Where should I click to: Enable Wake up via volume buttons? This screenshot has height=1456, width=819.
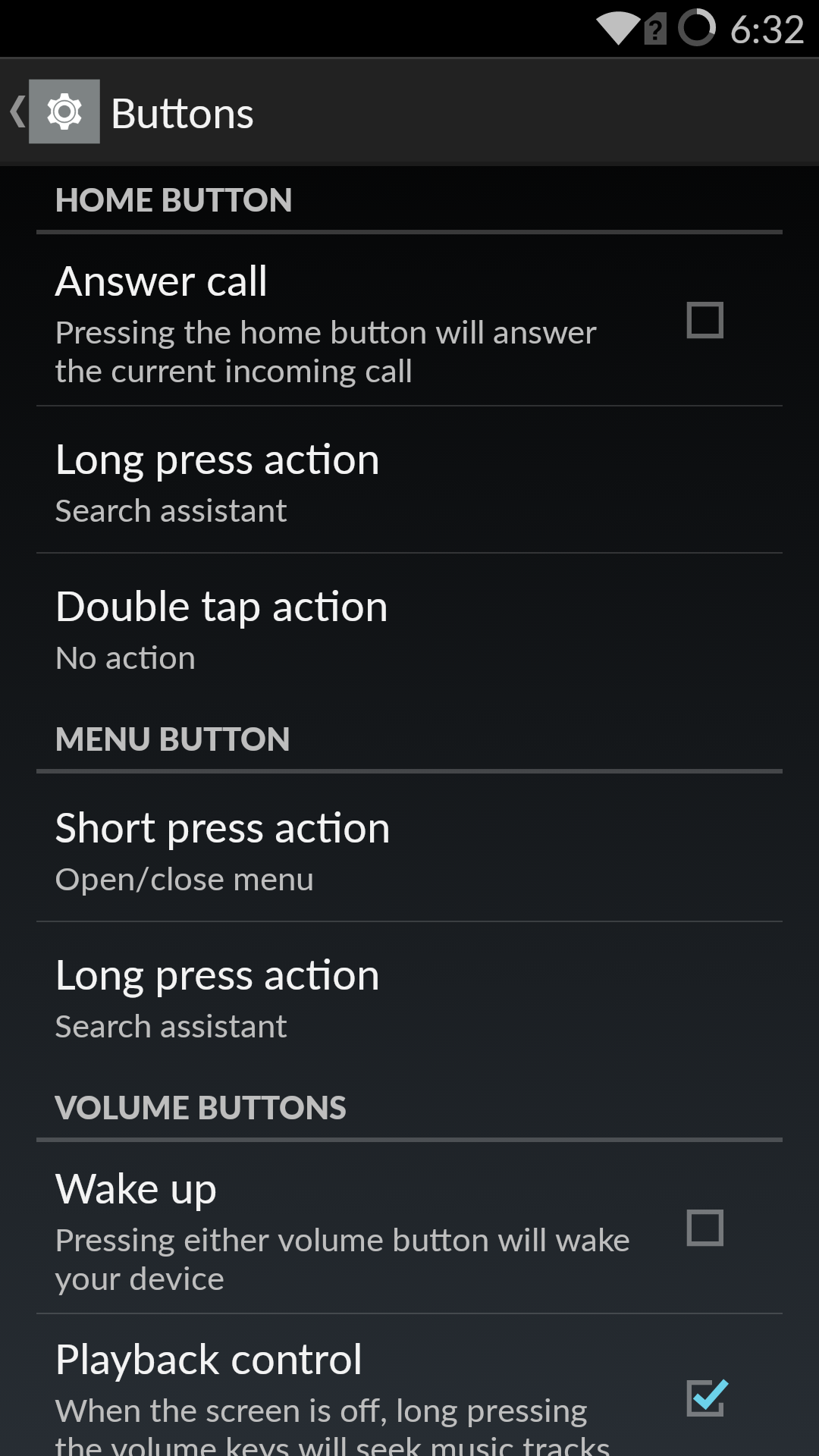point(705,1228)
